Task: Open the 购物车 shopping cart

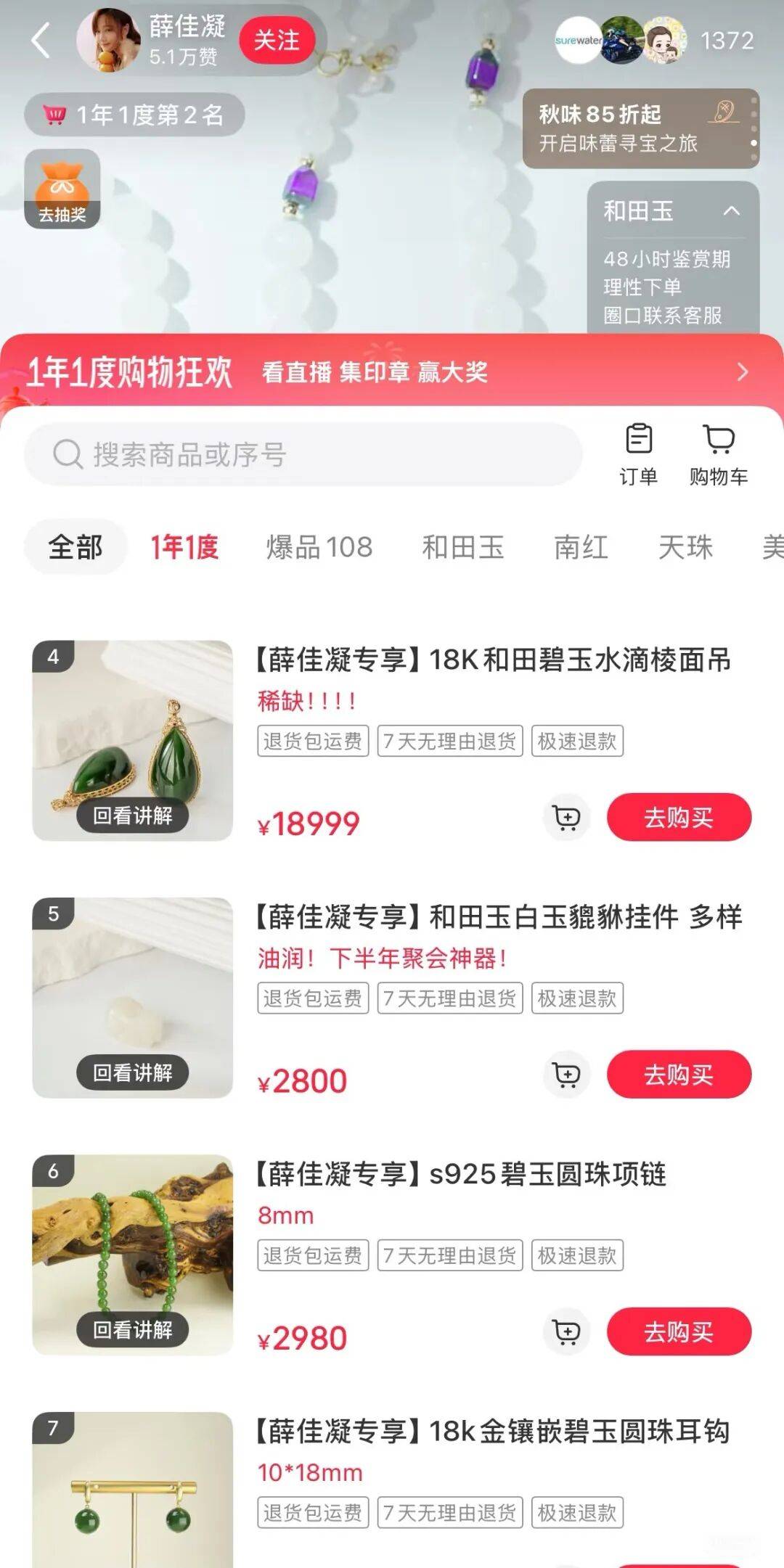Action: tap(719, 455)
